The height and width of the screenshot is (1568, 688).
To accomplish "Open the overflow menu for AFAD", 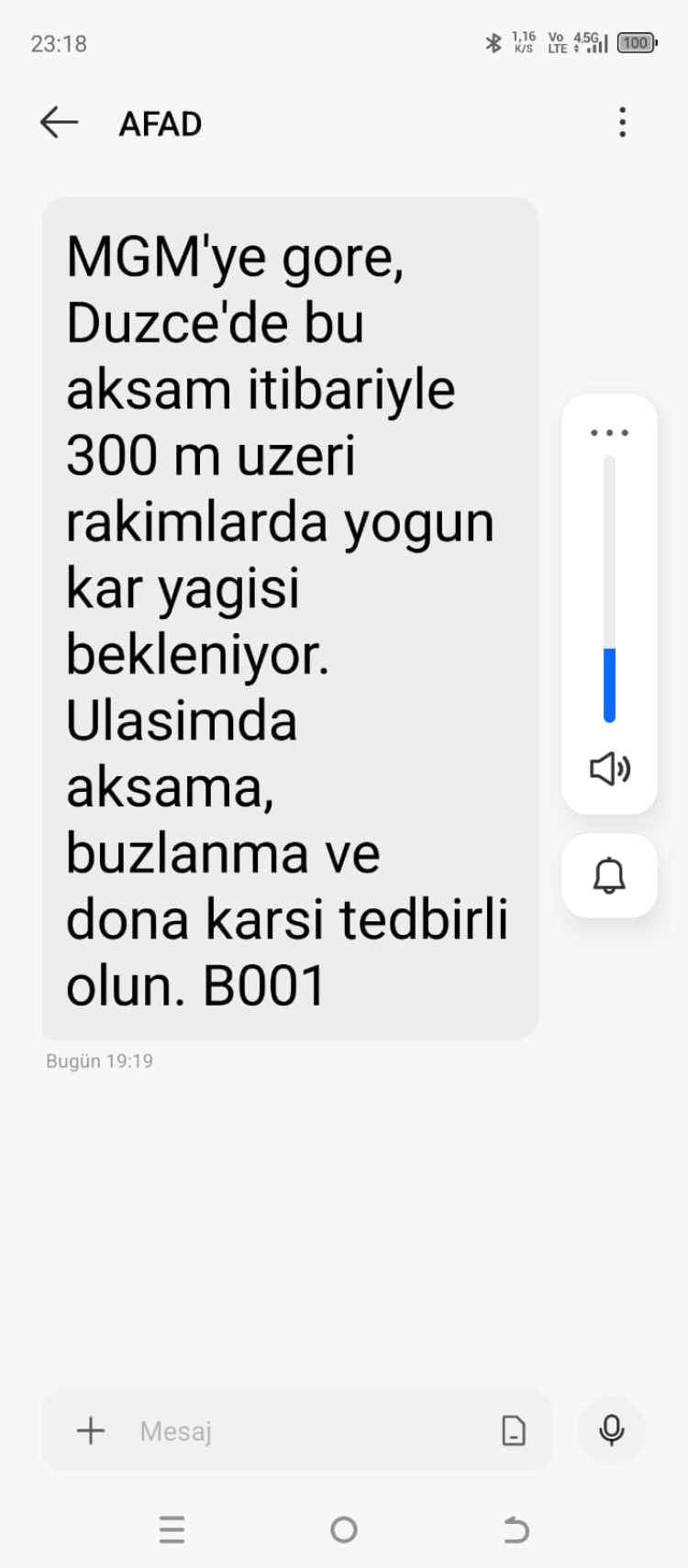I will pos(623,122).
